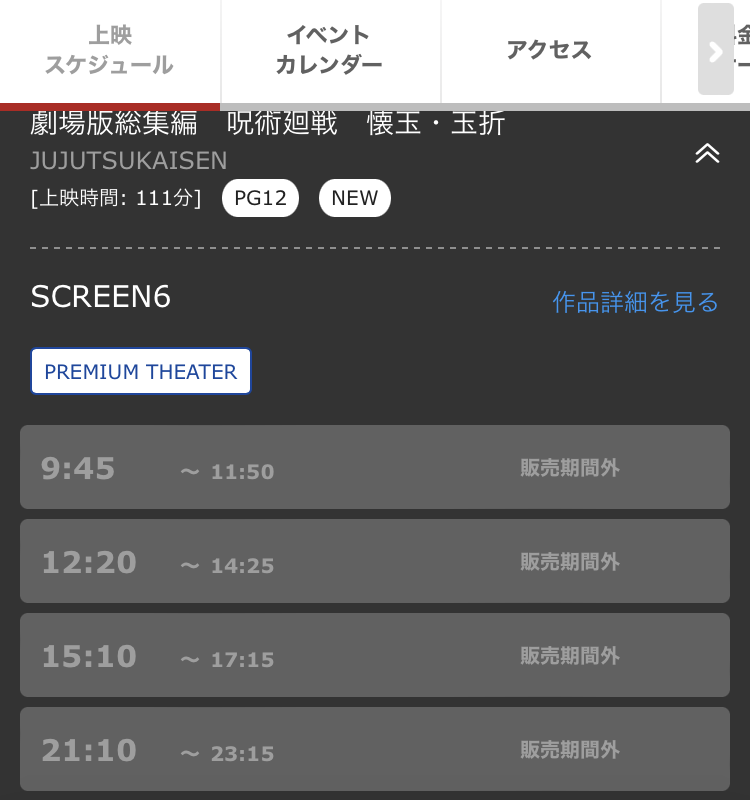Select the 9:45 showtime
Image resolution: width=750 pixels, height=800 pixels.
pos(374,467)
